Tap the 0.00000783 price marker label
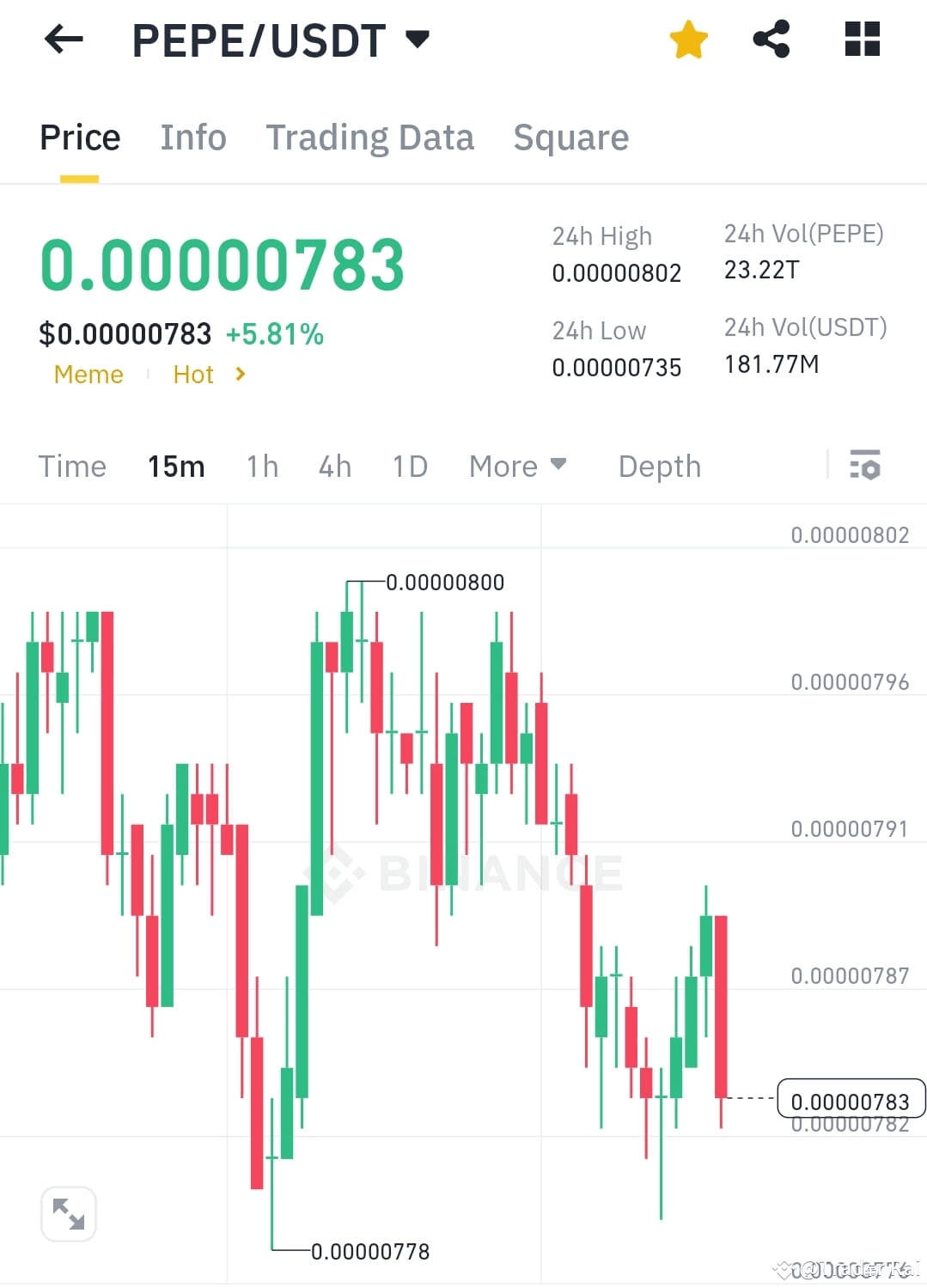The image size is (927, 1288). [851, 1100]
